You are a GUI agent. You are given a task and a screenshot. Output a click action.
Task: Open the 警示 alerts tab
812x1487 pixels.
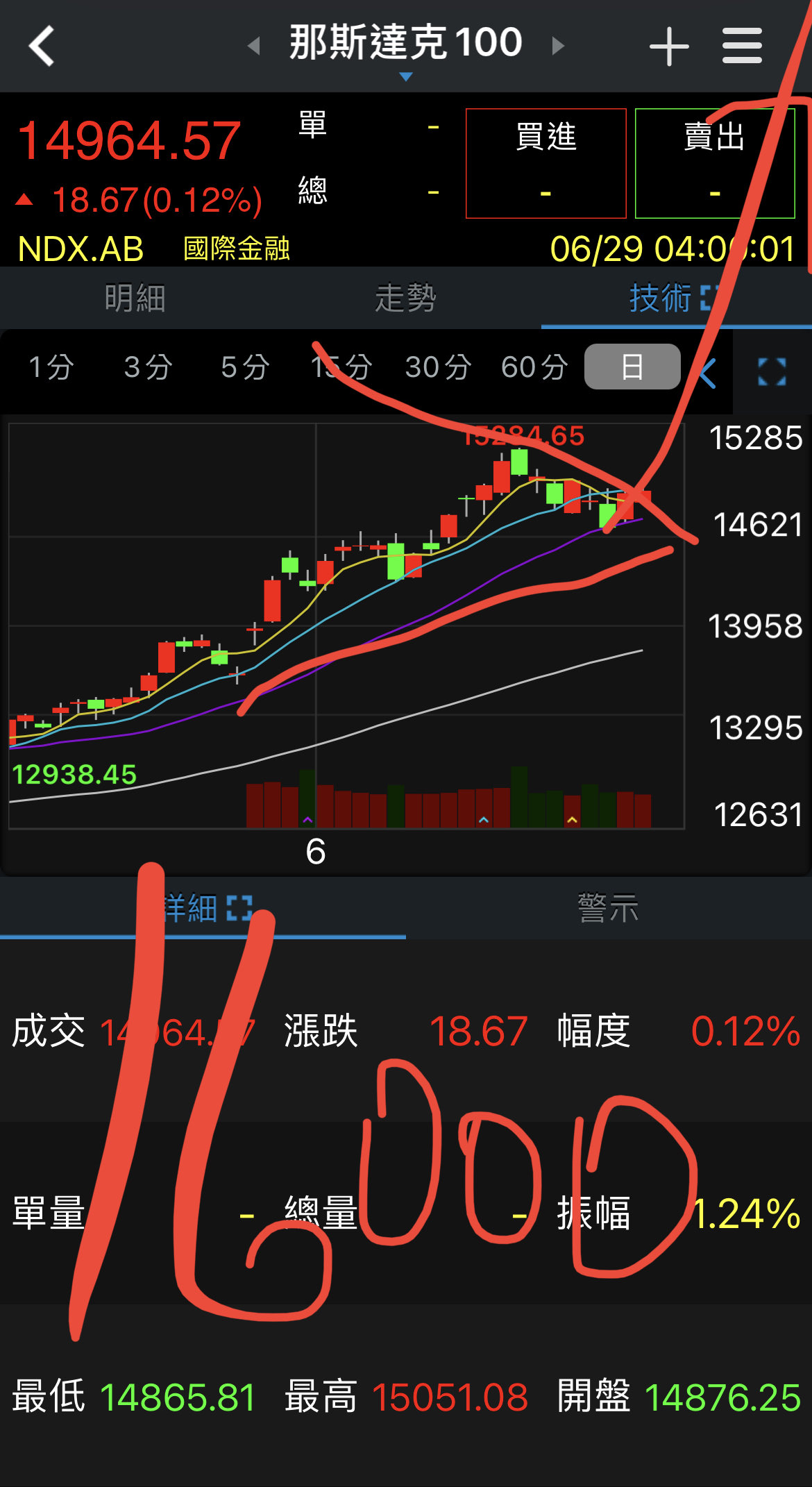[x=609, y=907]
